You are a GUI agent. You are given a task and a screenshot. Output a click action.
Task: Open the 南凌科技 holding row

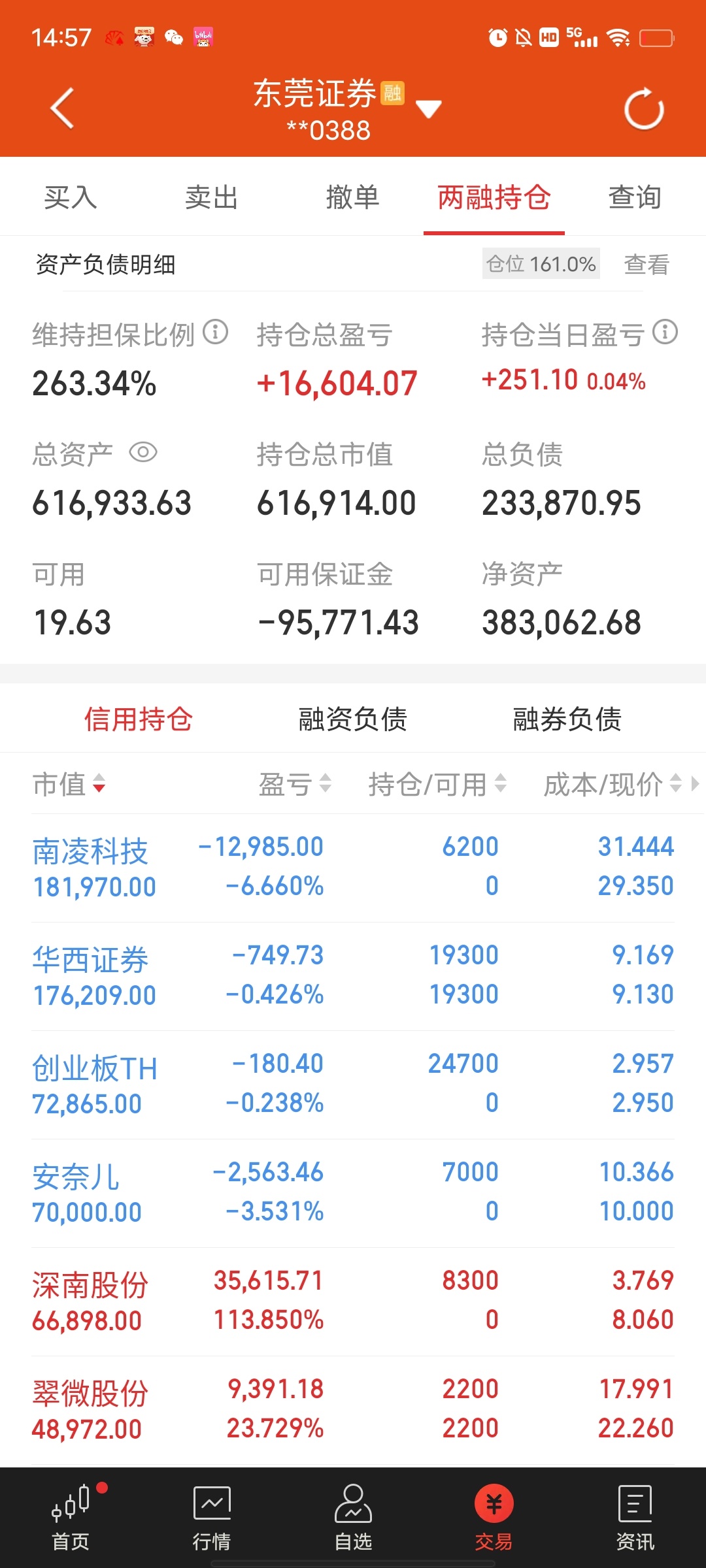tap(353, 867)
